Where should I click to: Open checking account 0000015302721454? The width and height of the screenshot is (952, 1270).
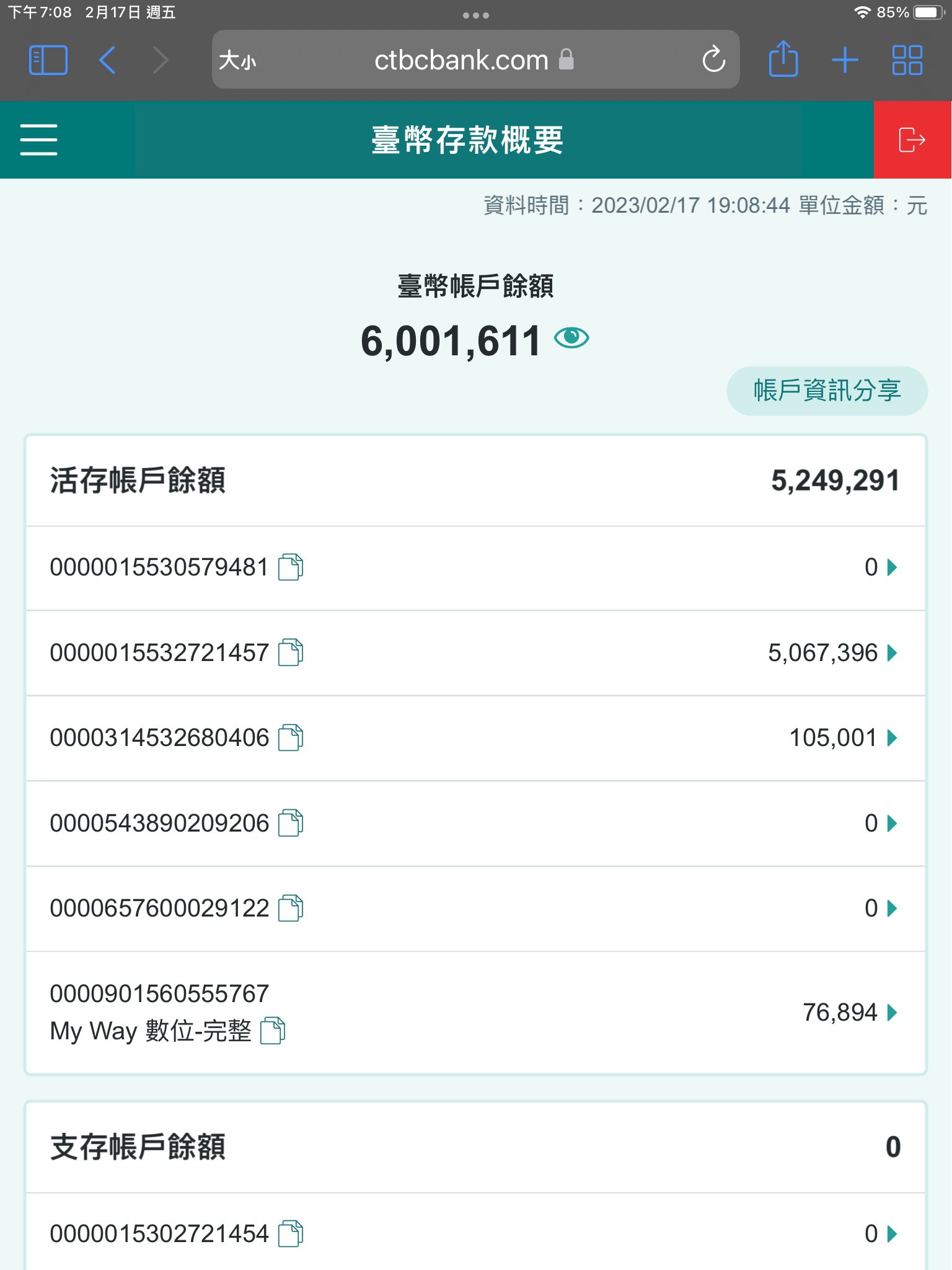click(892, 1233)
